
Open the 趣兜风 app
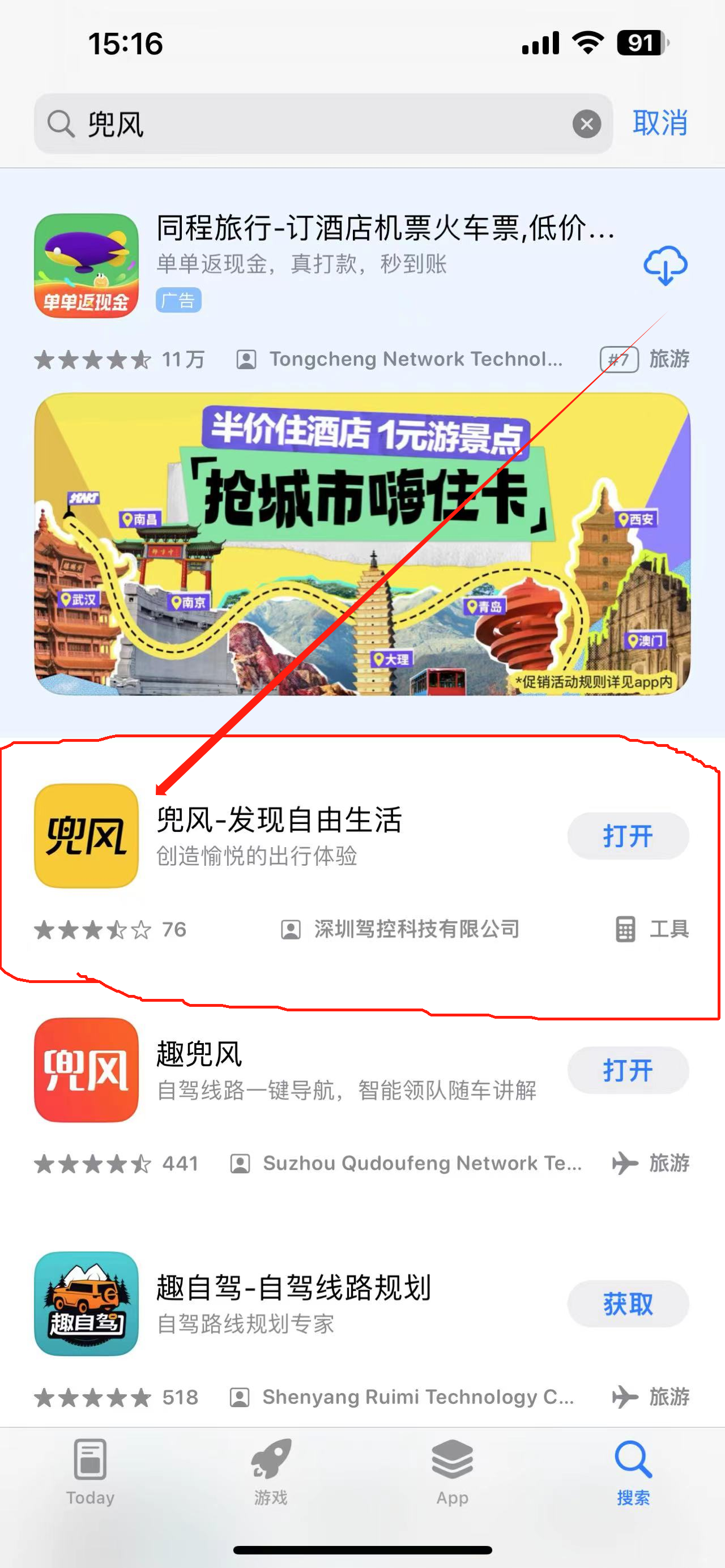[628, 1070]
